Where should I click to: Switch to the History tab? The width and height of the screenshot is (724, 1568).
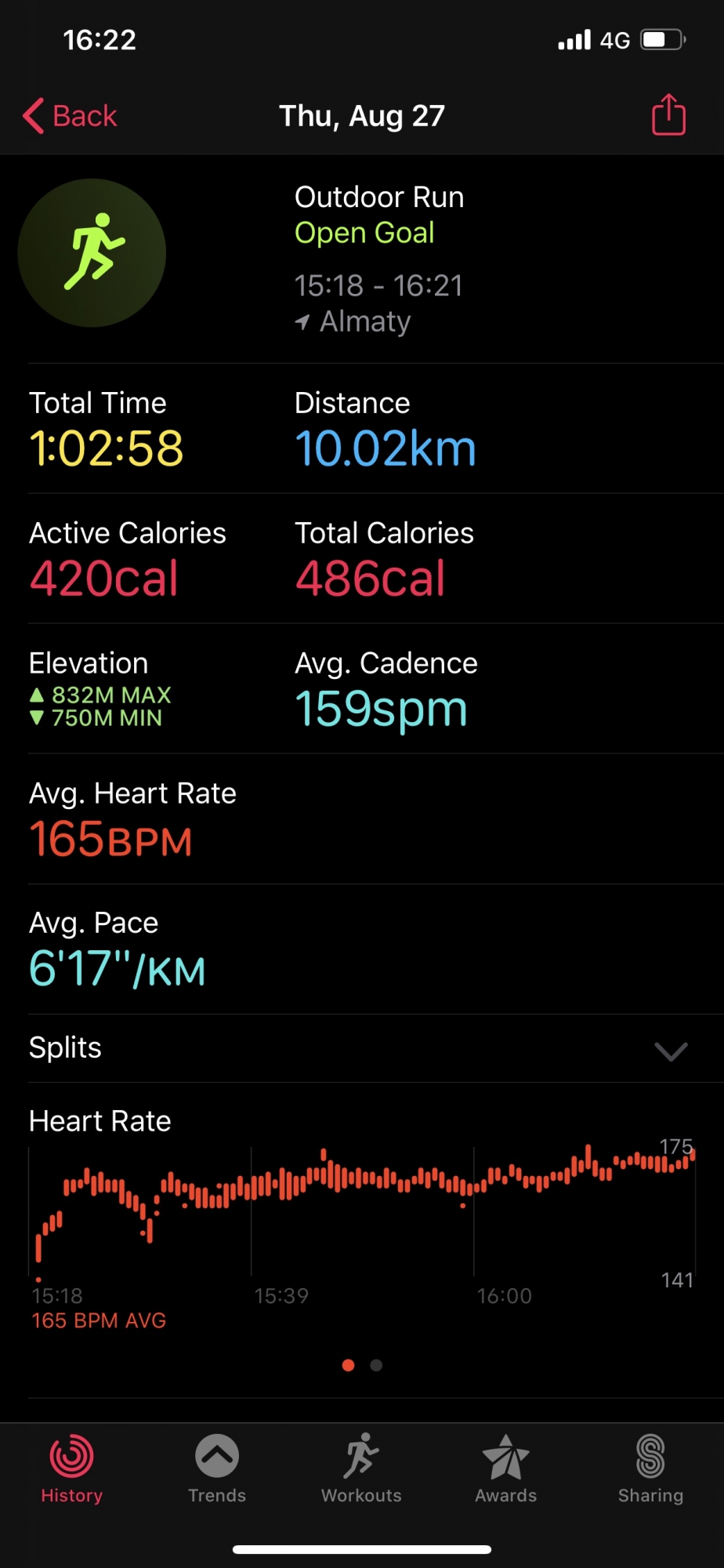pyautogui.click(x=72, y=1468)
